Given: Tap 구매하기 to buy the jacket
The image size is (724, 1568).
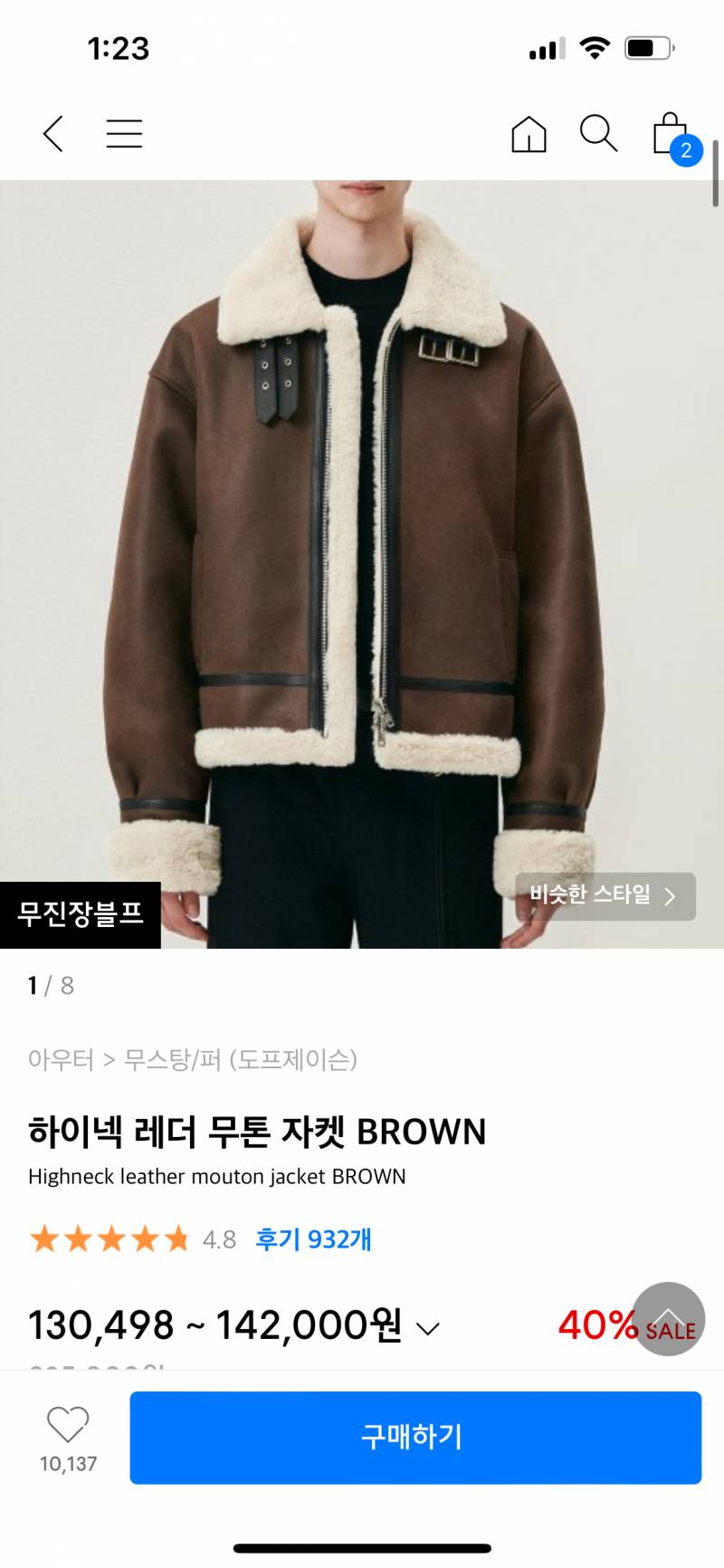Looking at the screenshot, I should coord(415,1437).
